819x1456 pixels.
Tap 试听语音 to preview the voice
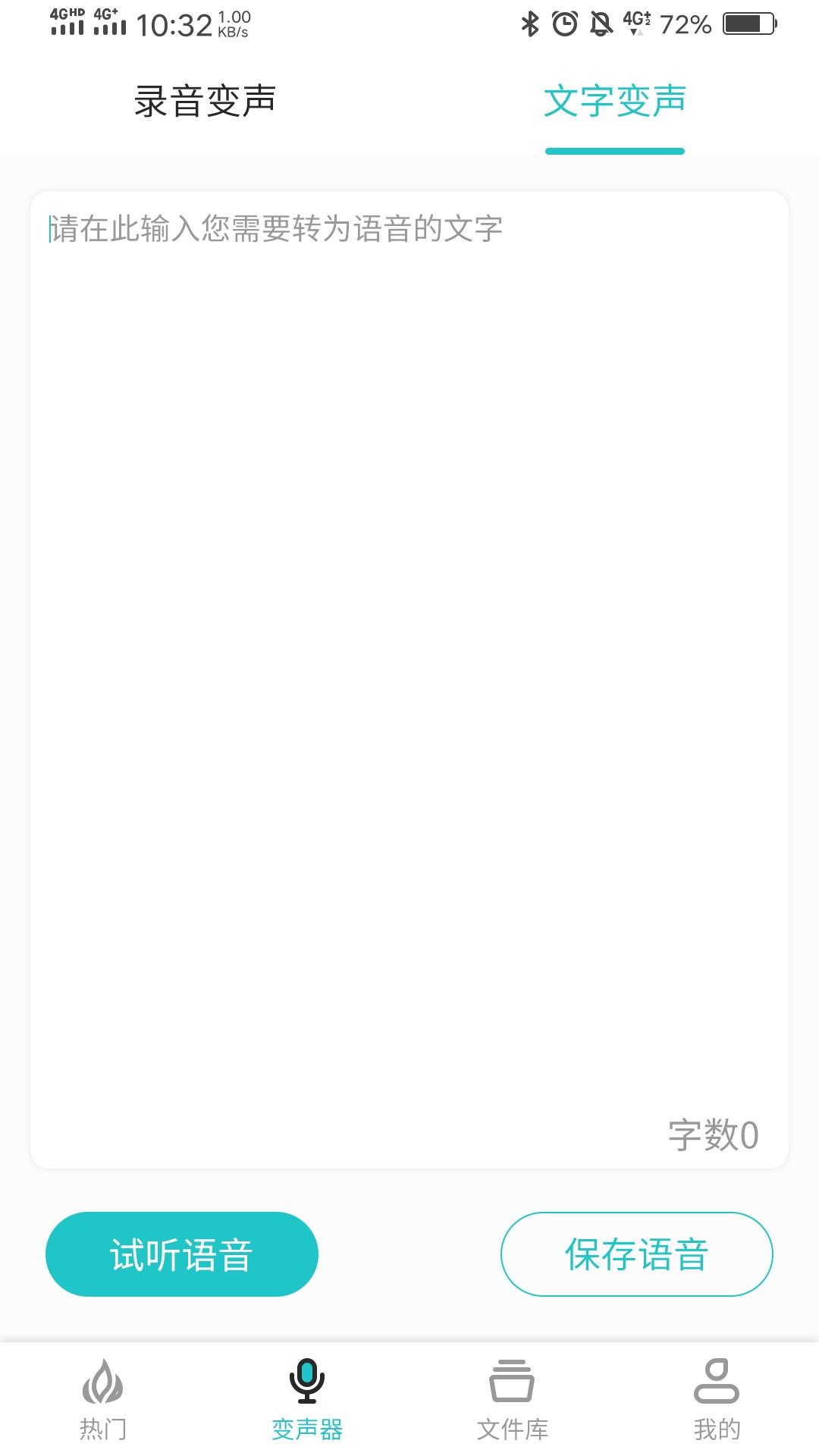[182, 1254]
